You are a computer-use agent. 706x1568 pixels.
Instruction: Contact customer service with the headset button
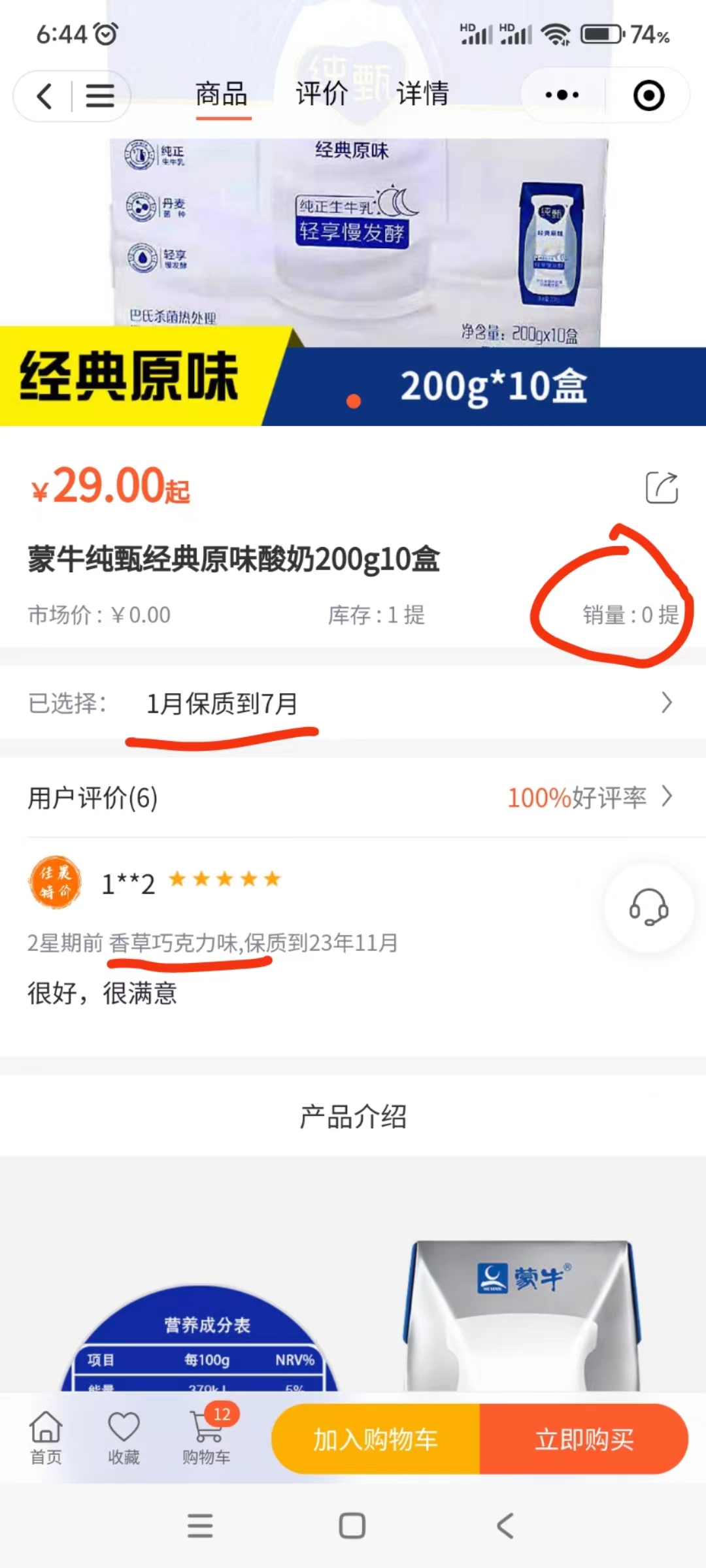pos(648,907)
